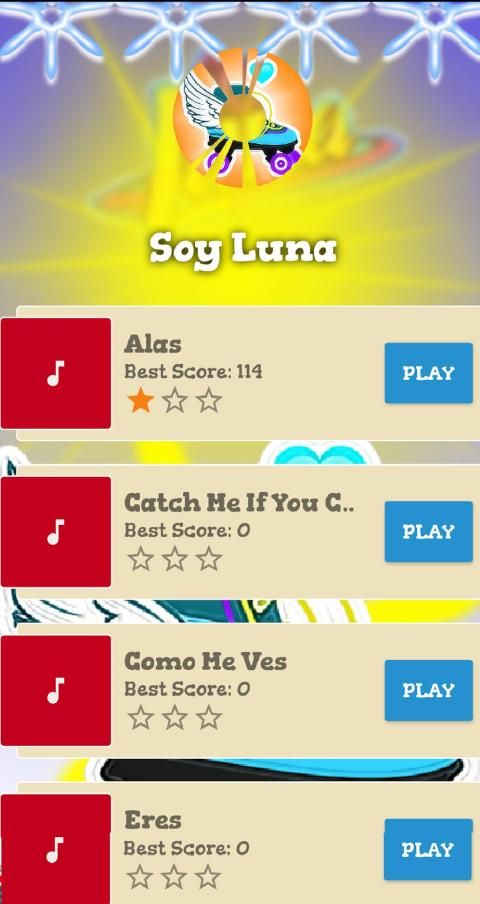Image resolution: width=480 pixels, height=904 pixels.
Task: Hit PLAY for Como Me Ves
Action: click(428, 690)
